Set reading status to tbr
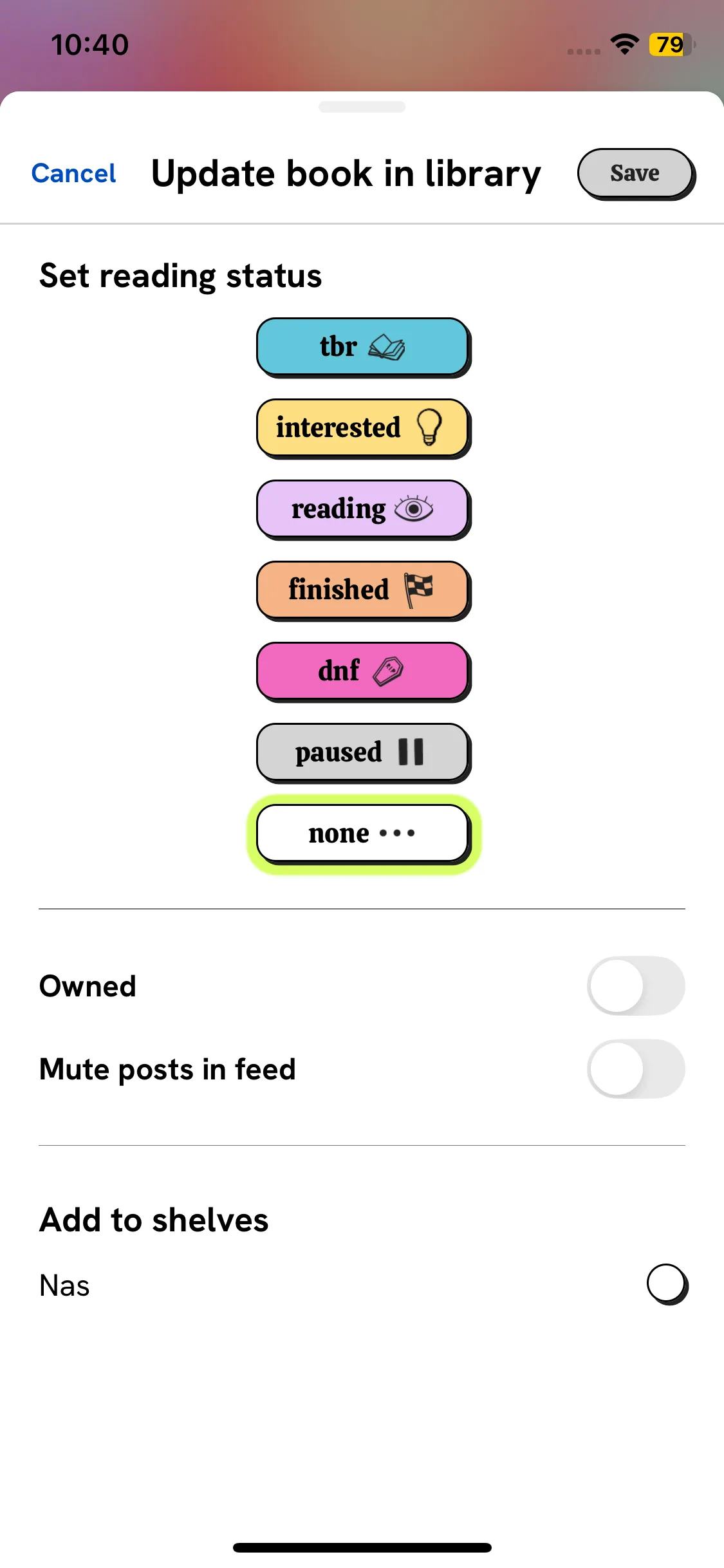This screenshot has width=724, height=1568. tap(362, 346)
